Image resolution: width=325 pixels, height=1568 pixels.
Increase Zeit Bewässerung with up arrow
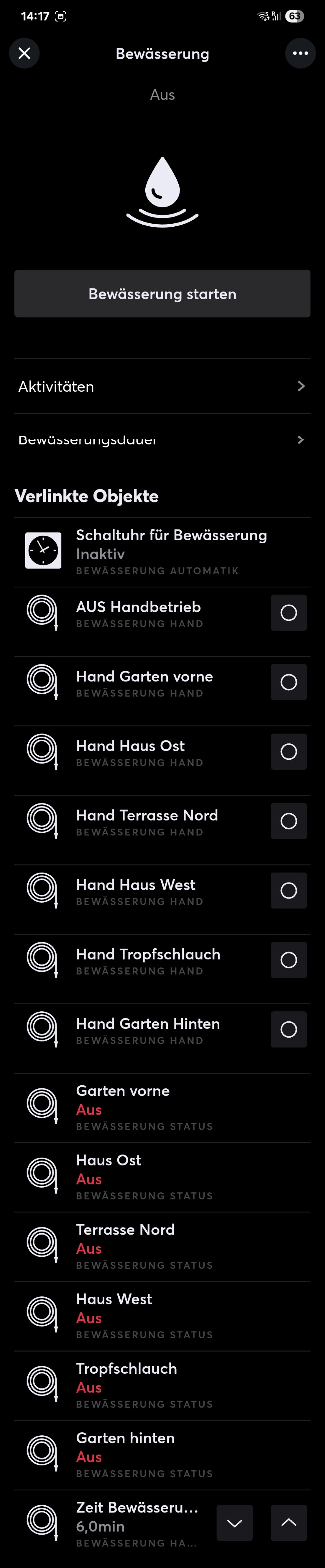click(289, 1522)
